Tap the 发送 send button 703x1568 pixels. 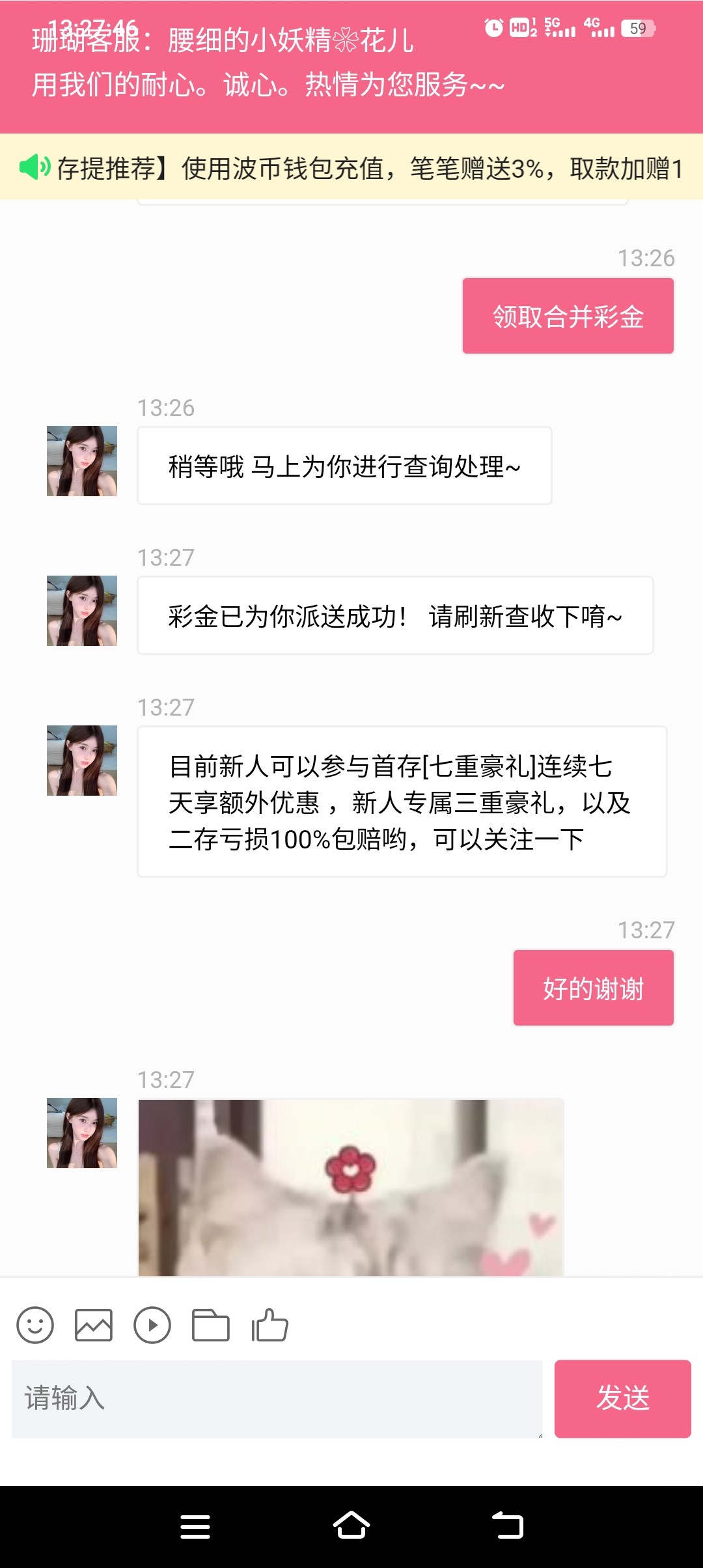pyautogui.click(x=622, y=1398)
